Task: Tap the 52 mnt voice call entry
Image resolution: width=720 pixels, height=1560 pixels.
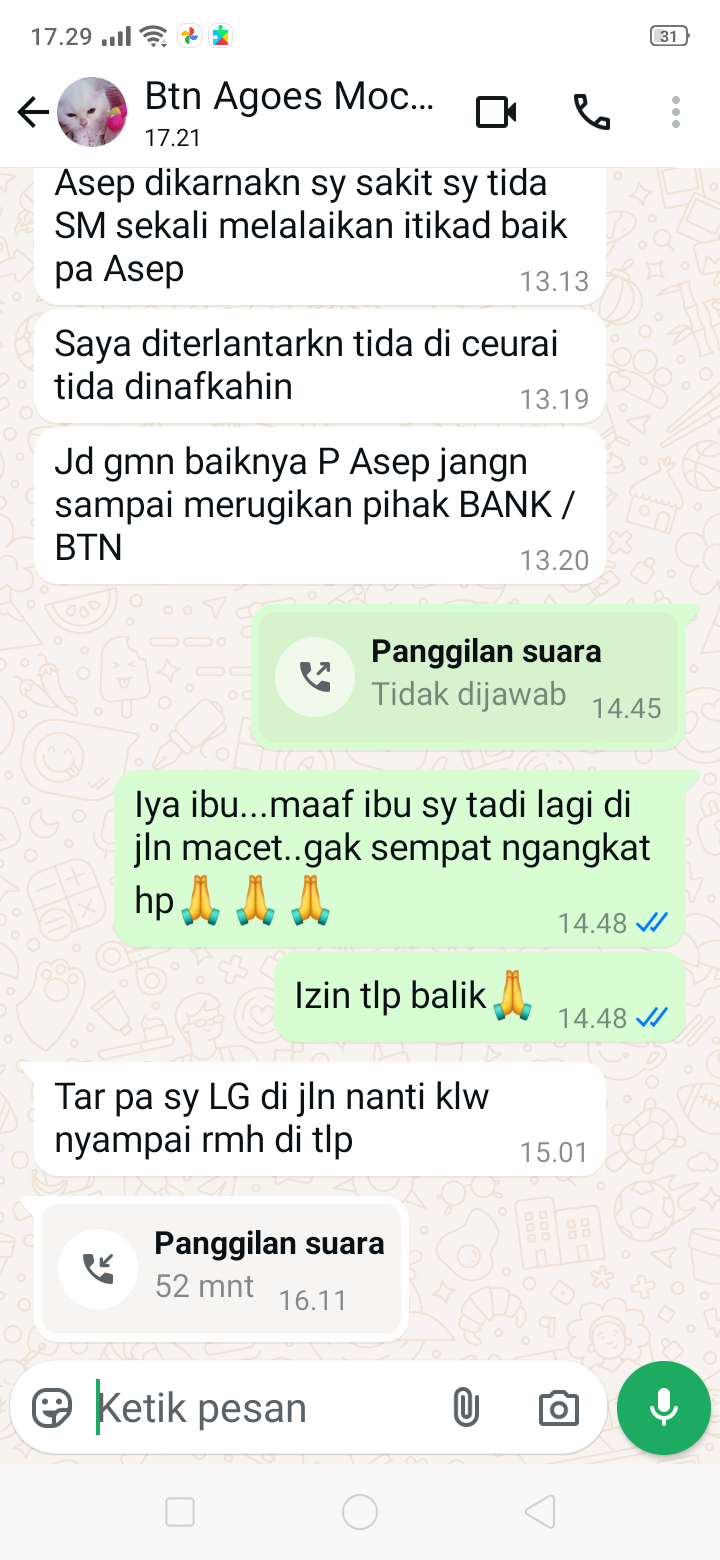Action: point(222,1268)
